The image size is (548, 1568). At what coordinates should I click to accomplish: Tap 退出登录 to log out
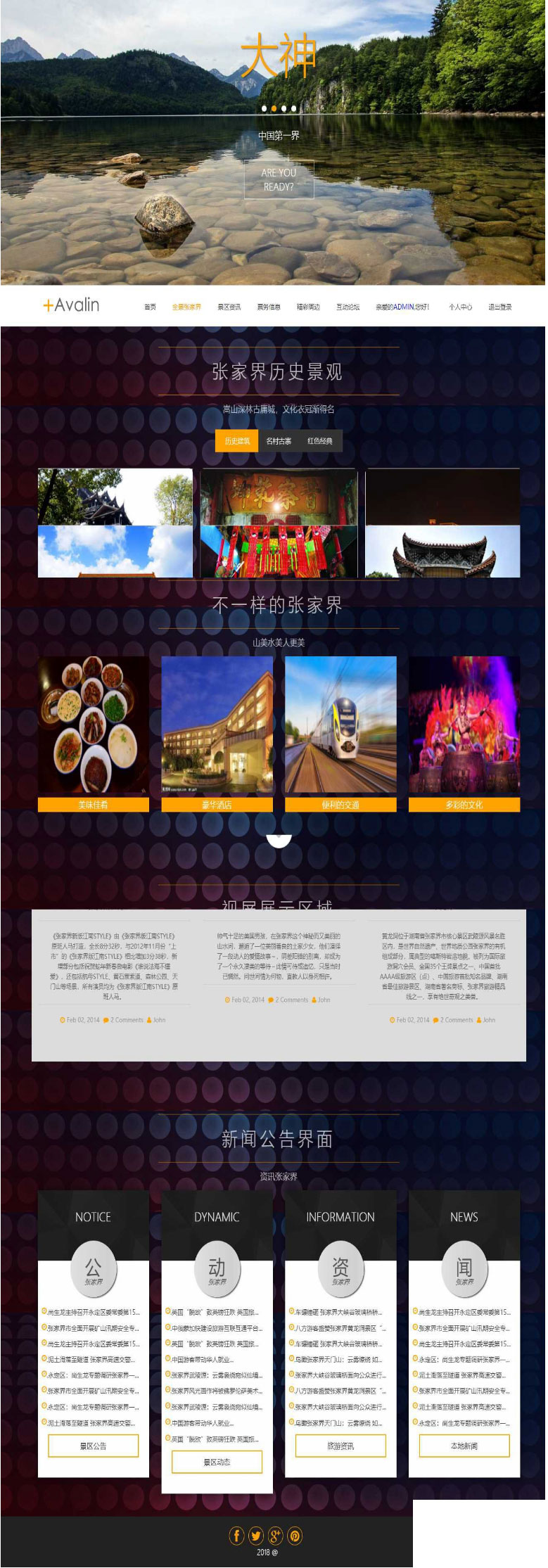click(x=499, y=307)
